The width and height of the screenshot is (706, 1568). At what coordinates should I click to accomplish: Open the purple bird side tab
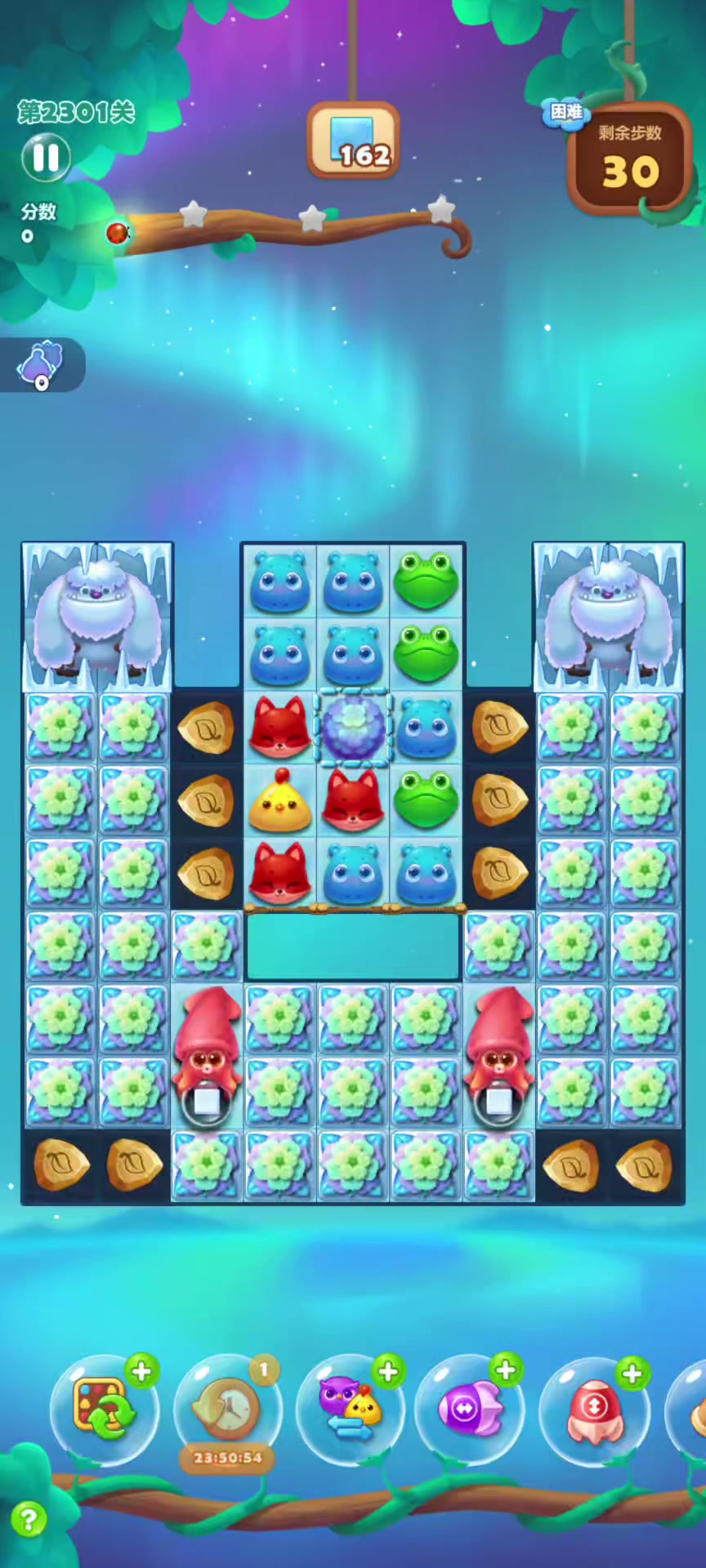pos(41,365)
